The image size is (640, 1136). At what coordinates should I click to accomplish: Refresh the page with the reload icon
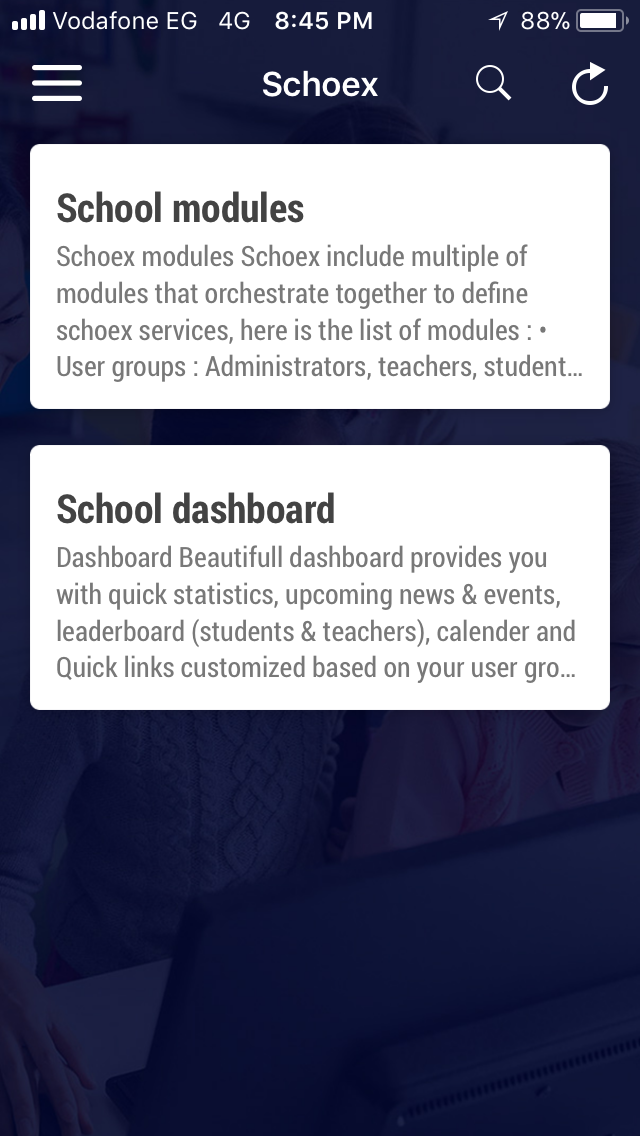tap(589, 84)
